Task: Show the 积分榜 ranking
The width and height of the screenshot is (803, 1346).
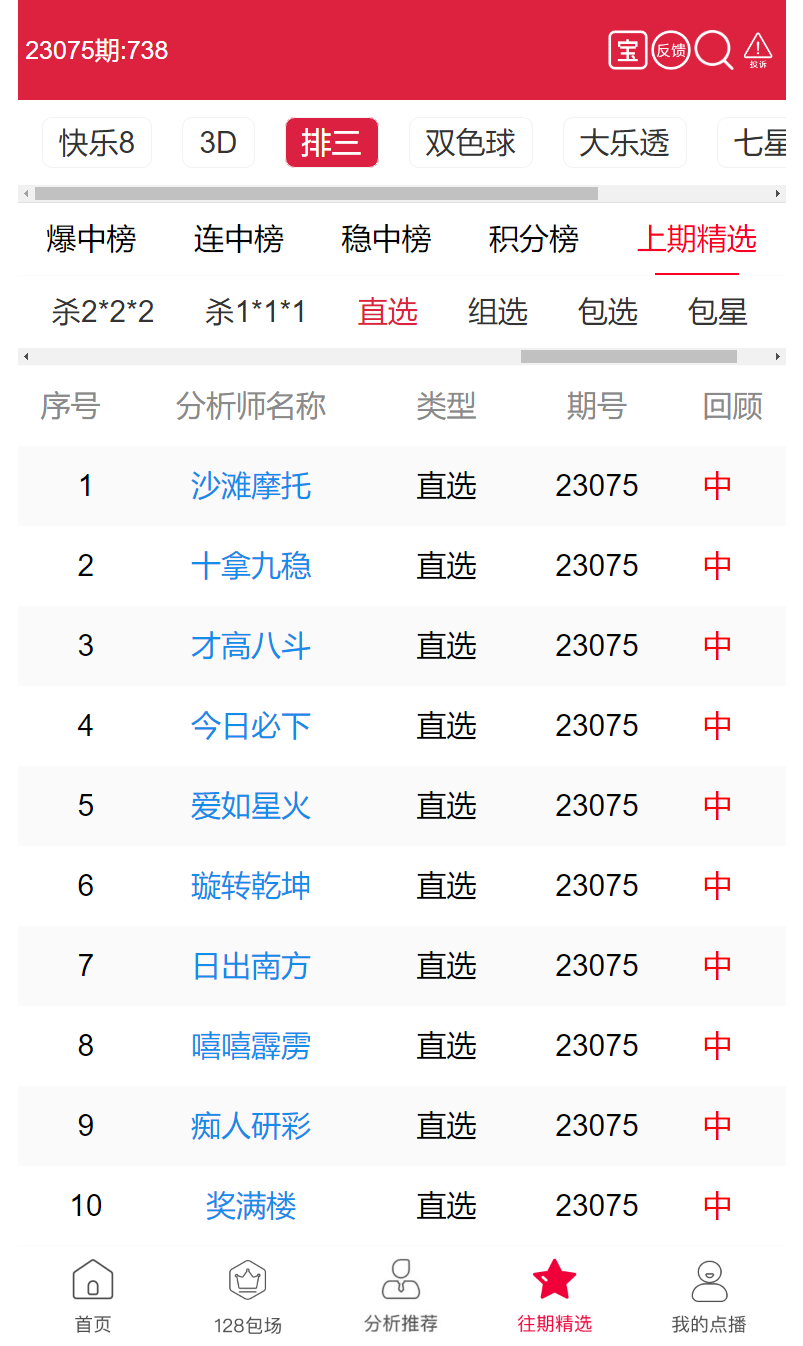Action: point(534,239)
